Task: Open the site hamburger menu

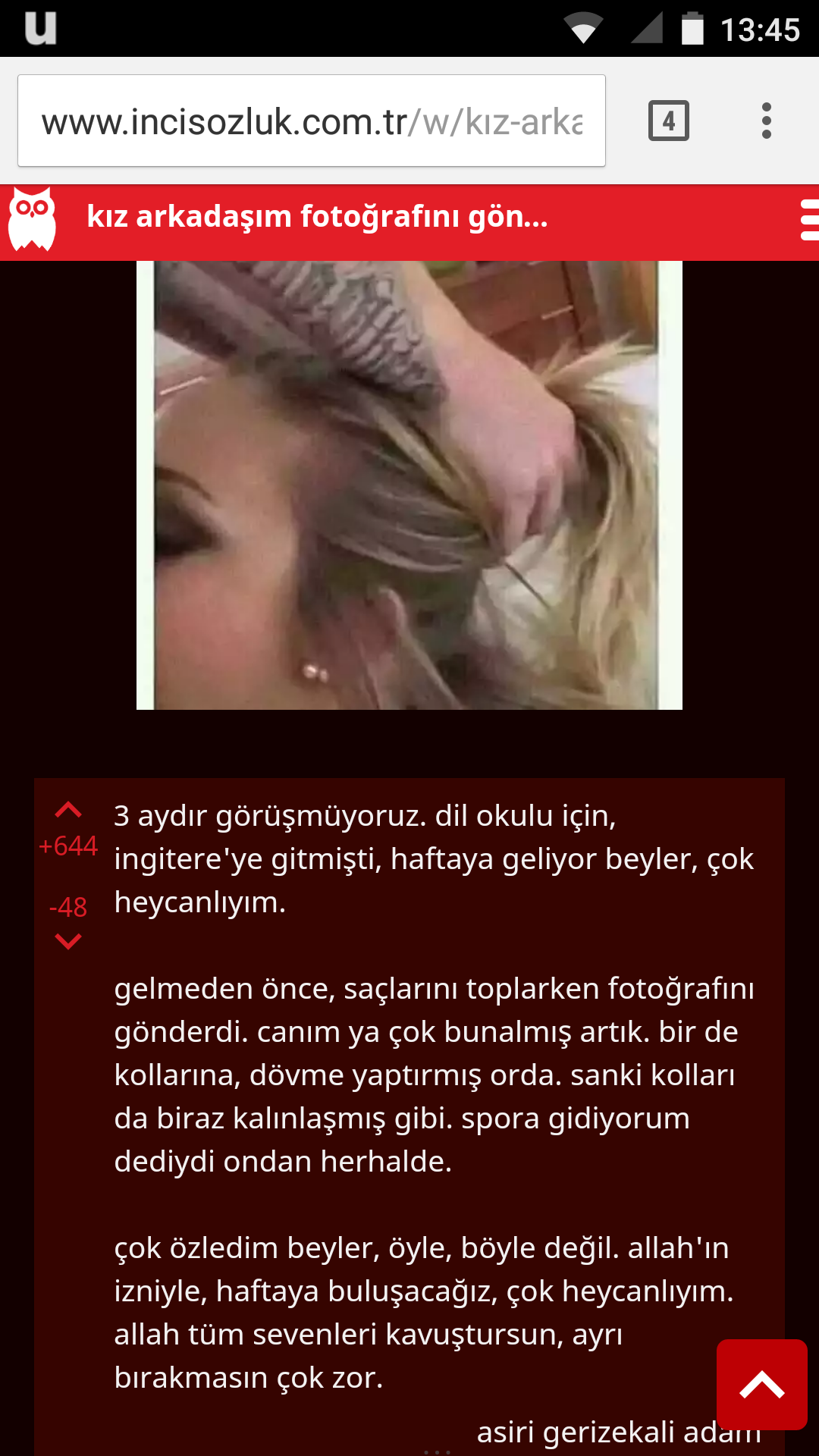Action: (808, 220)
